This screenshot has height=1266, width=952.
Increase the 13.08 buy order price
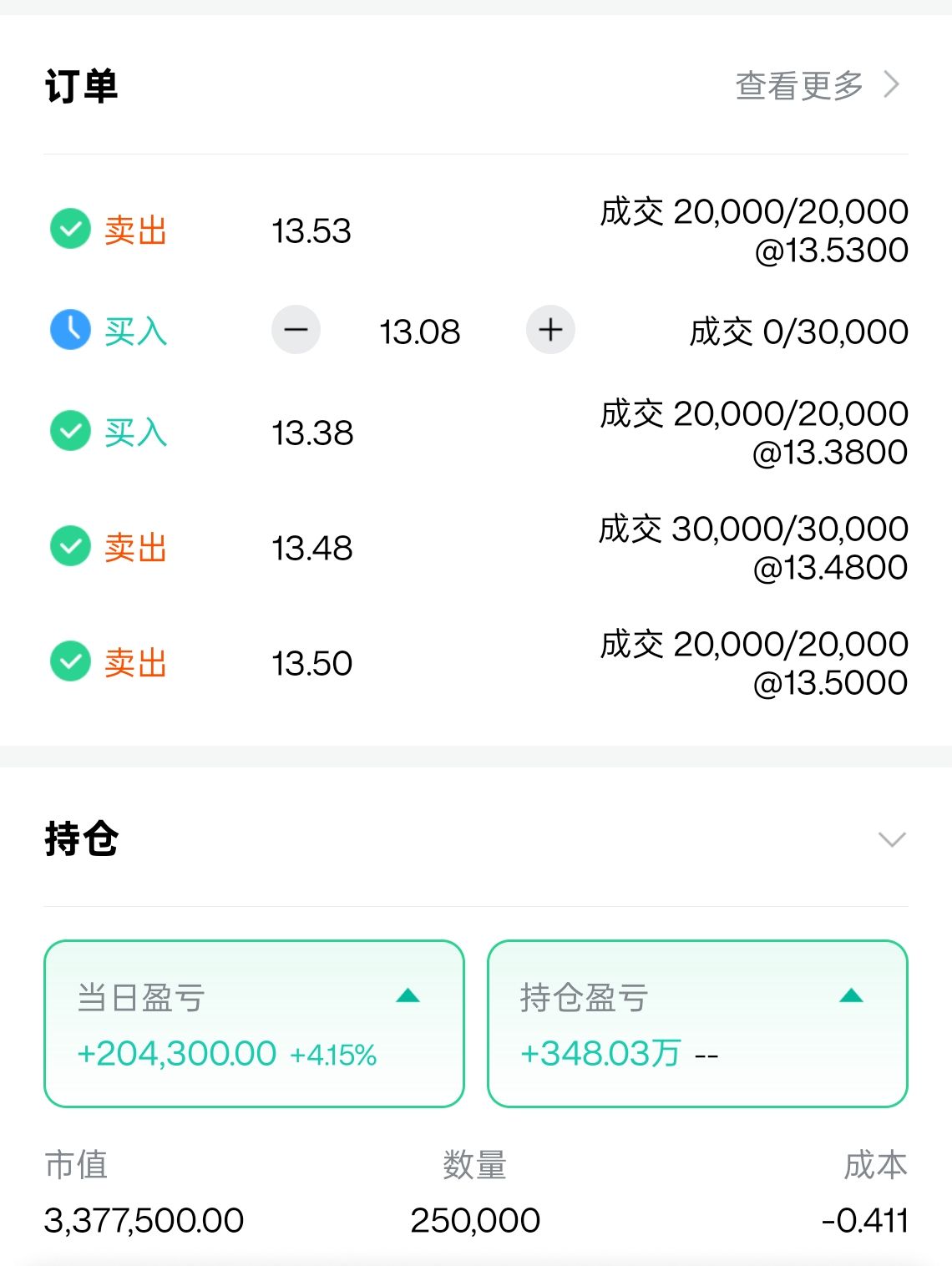click(x=550, y=331)
